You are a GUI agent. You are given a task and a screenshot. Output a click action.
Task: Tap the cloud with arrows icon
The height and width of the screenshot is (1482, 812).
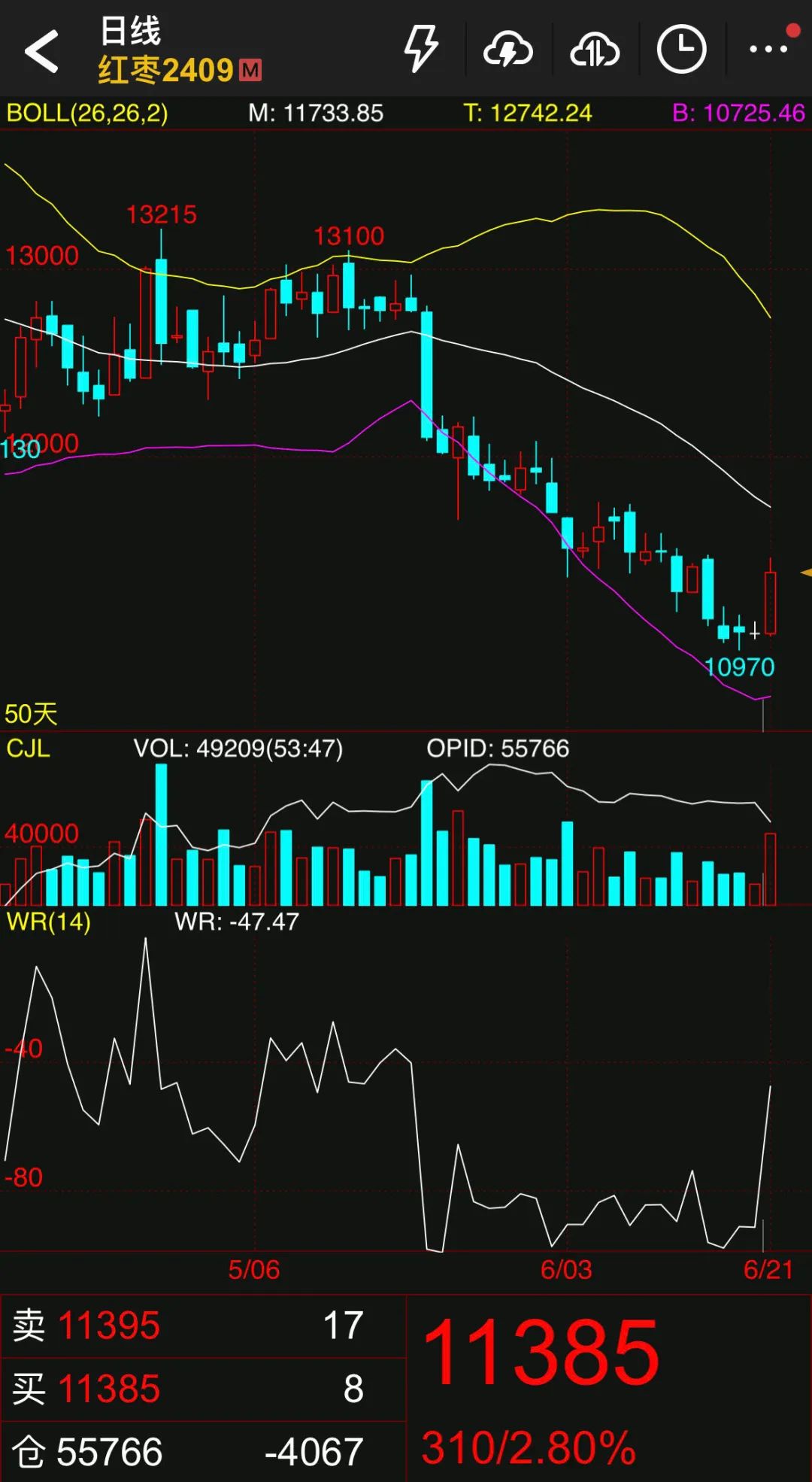tap(595, 50)
